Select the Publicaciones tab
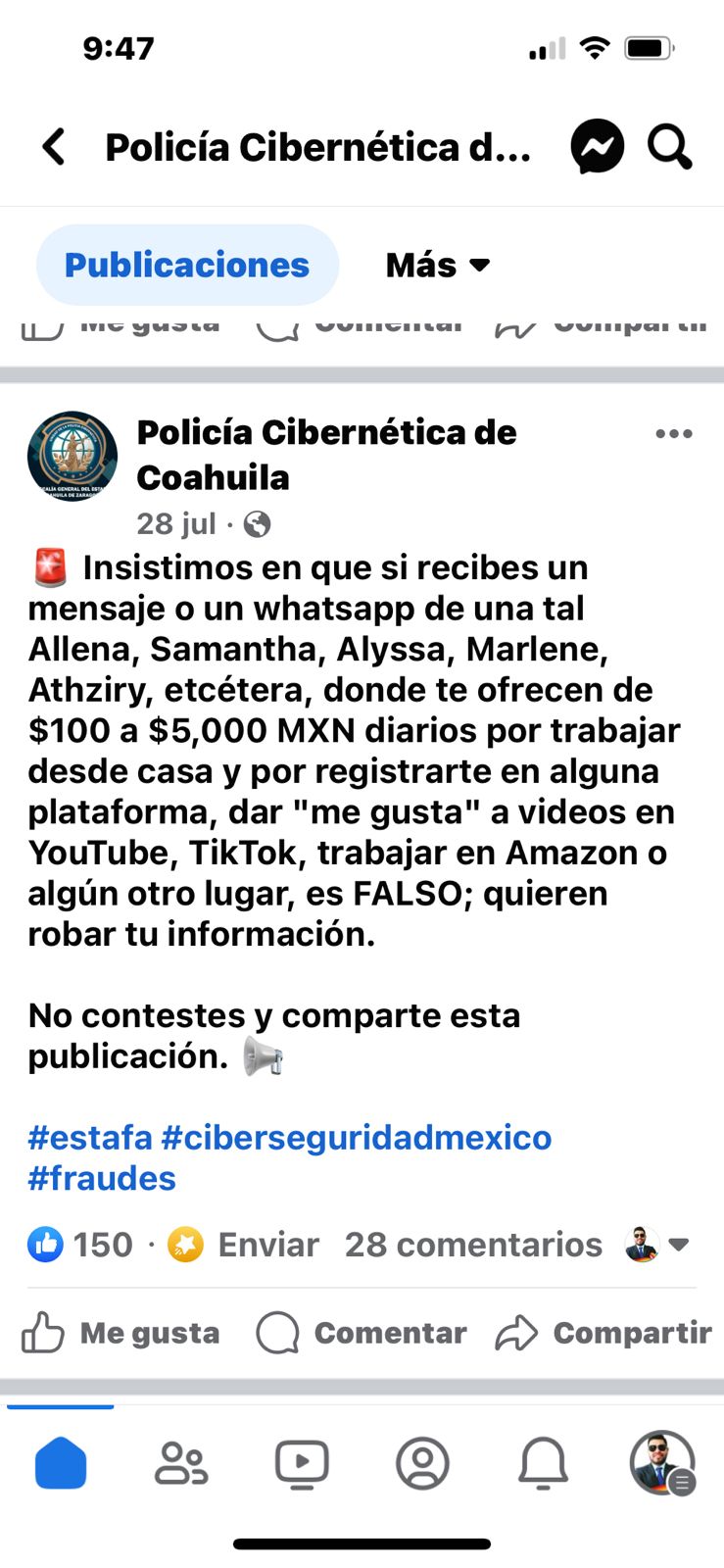The image size is (724, 1568). tap(187, 265)
